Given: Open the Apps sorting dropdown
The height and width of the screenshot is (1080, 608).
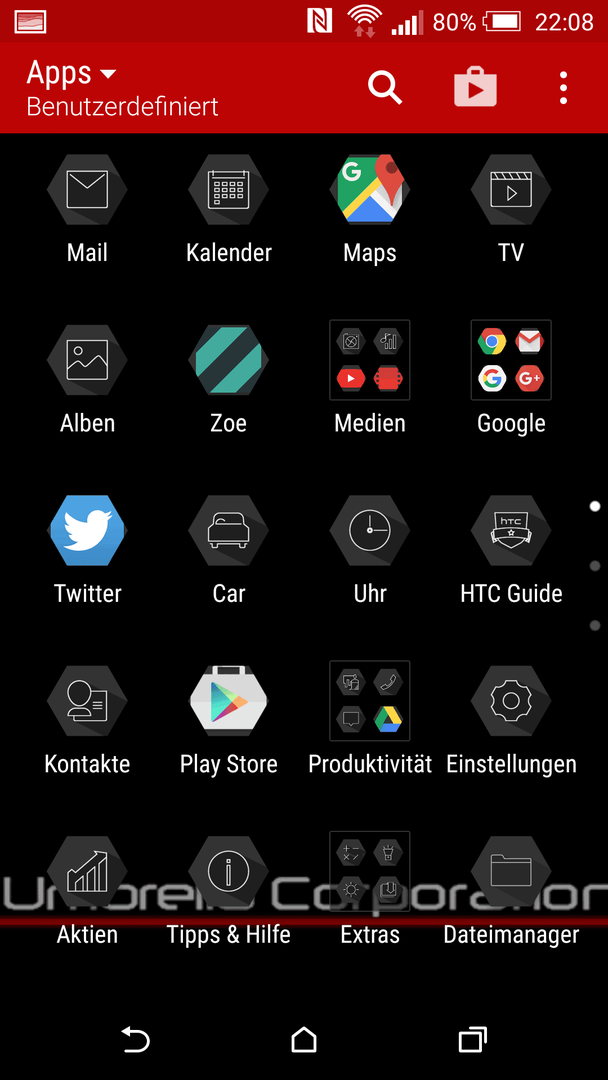Looking at the screenshot, I should coord(72,74).
